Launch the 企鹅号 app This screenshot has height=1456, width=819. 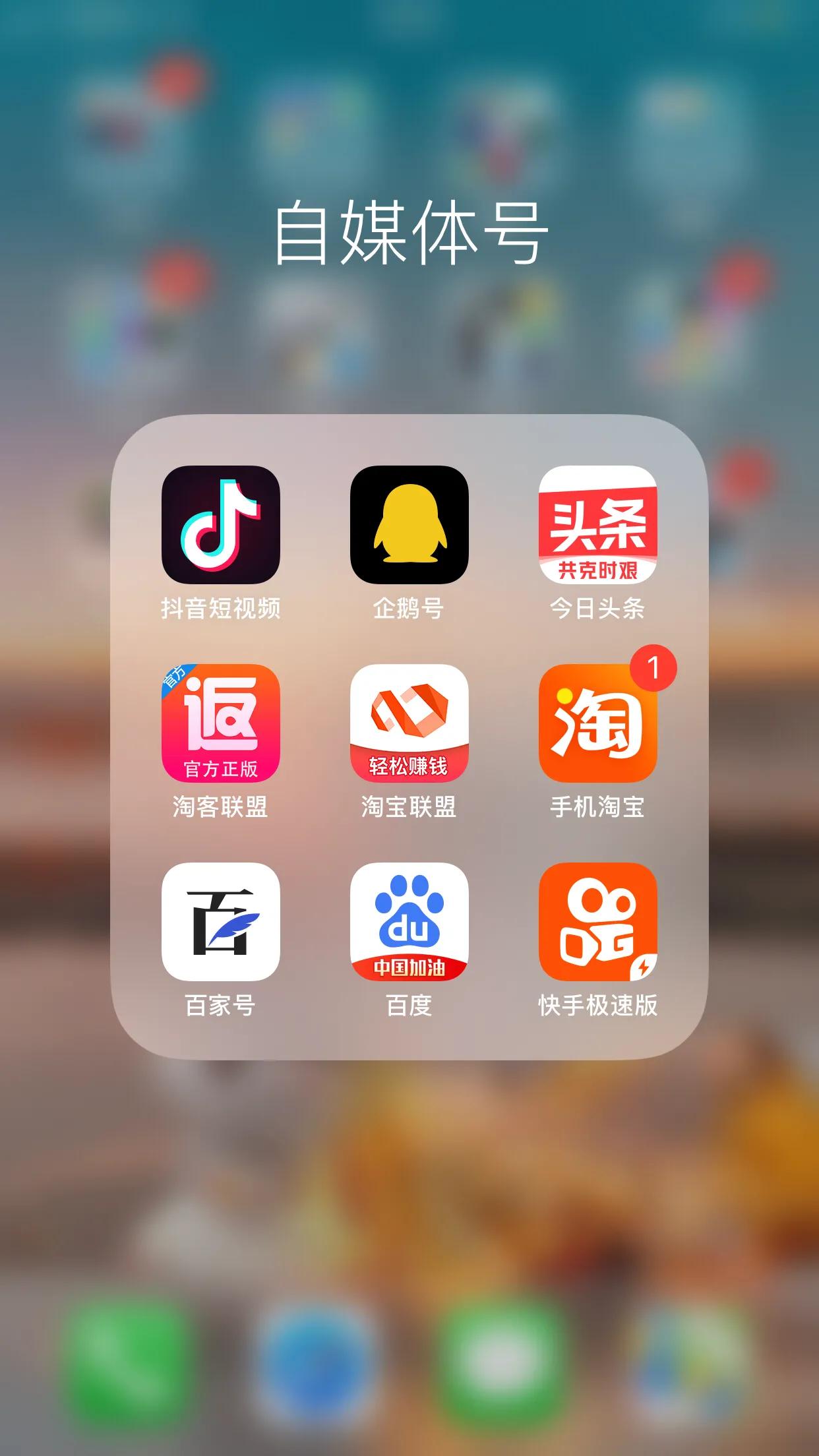[x=409, y=525]
